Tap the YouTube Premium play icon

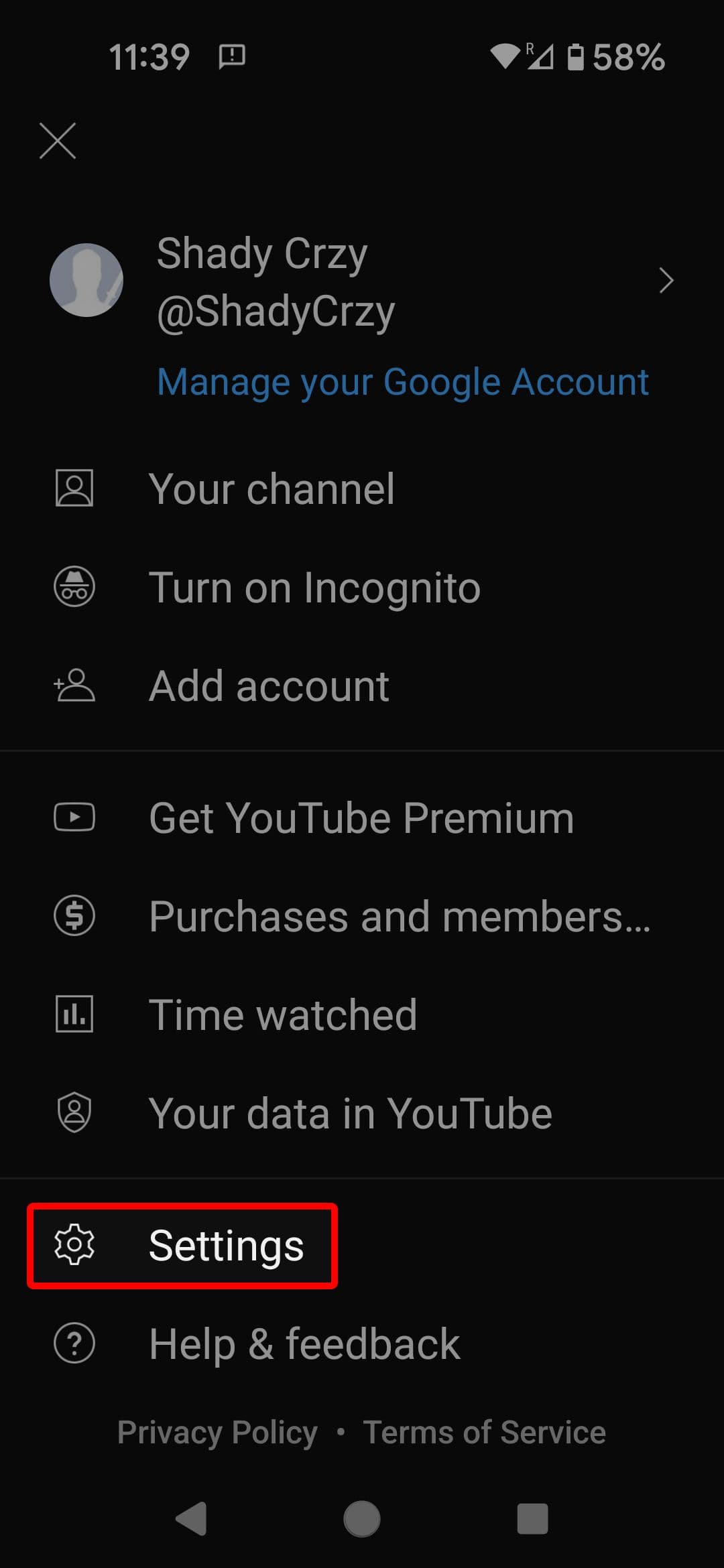point(74,816)
